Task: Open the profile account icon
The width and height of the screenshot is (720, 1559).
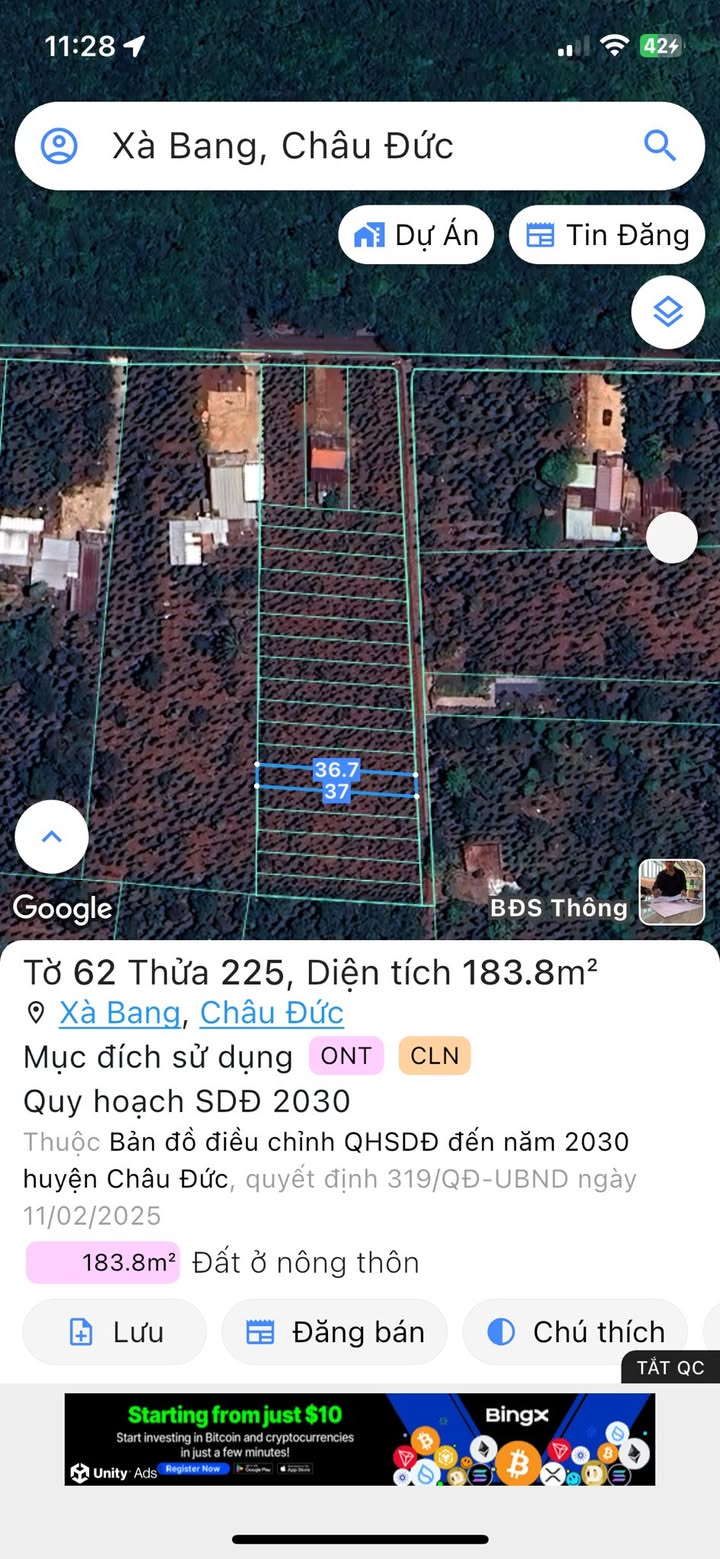Action: [59, 146]
